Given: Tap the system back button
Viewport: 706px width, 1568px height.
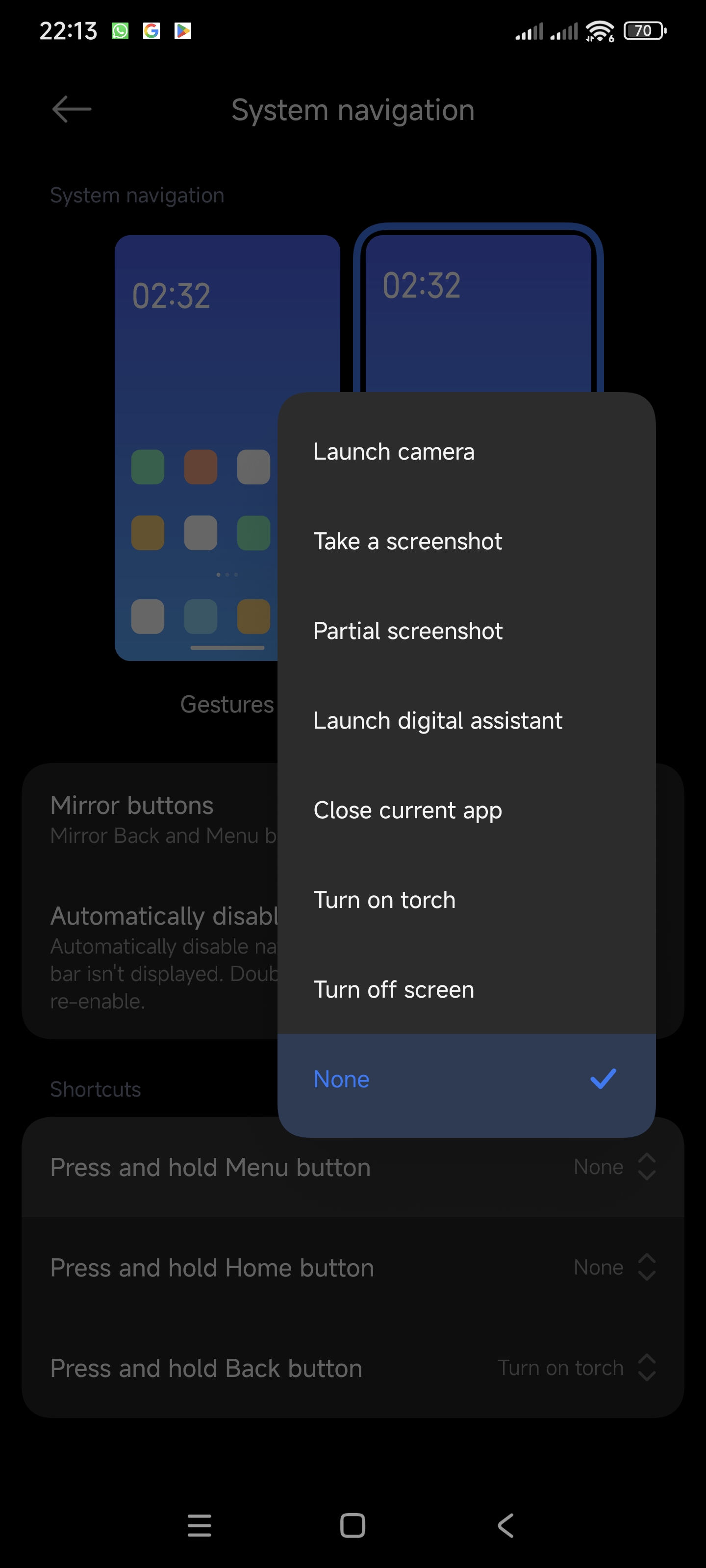Looking at the screenshot, I should pyautogui.click(x=505, y=1525).
